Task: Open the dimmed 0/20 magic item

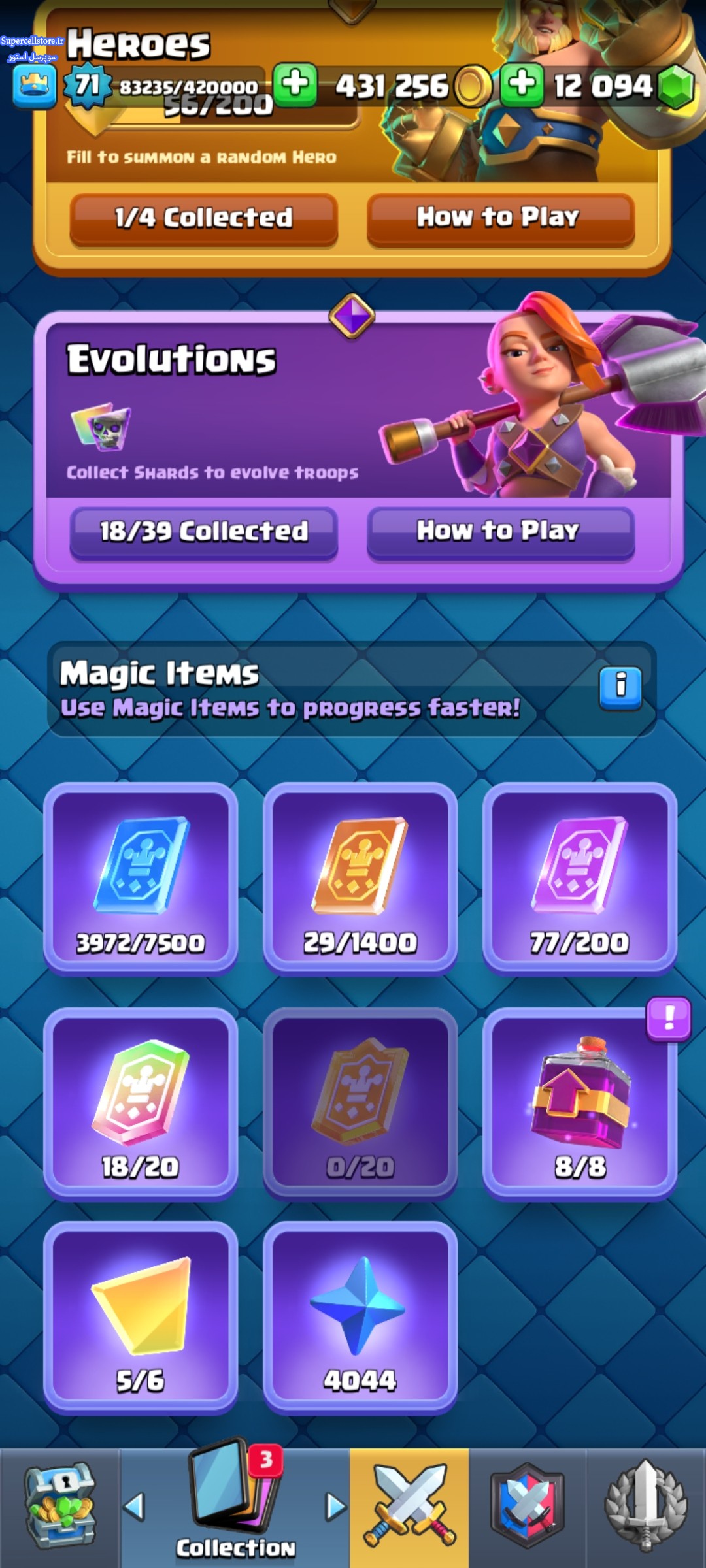Action: coord(360,1103)
